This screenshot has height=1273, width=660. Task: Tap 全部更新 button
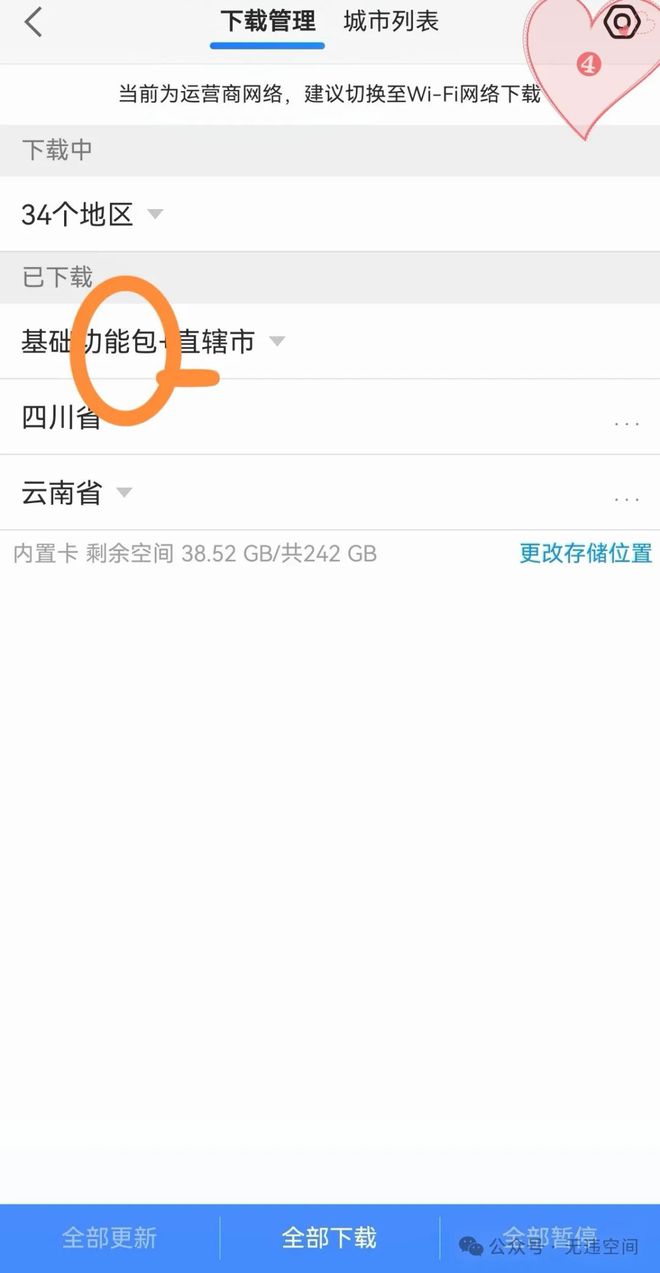[109, 1238]
